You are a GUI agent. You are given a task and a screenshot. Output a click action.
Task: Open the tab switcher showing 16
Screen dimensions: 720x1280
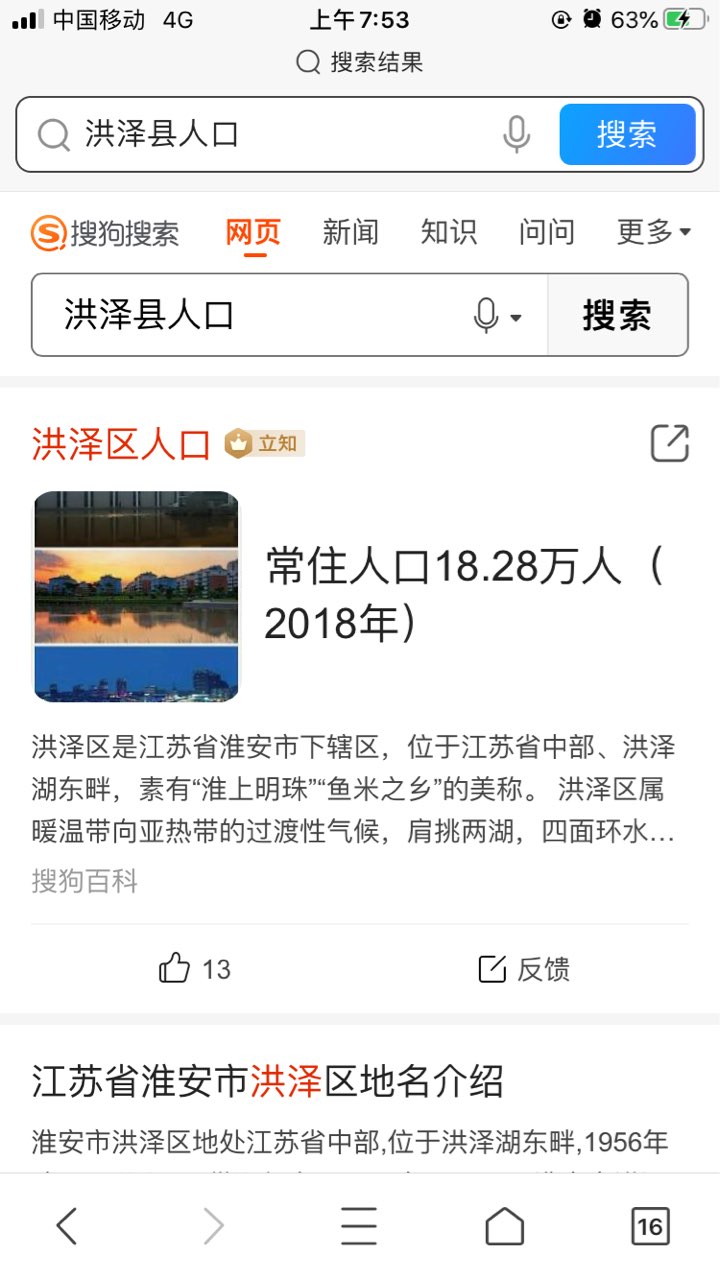click(650, 1226)
